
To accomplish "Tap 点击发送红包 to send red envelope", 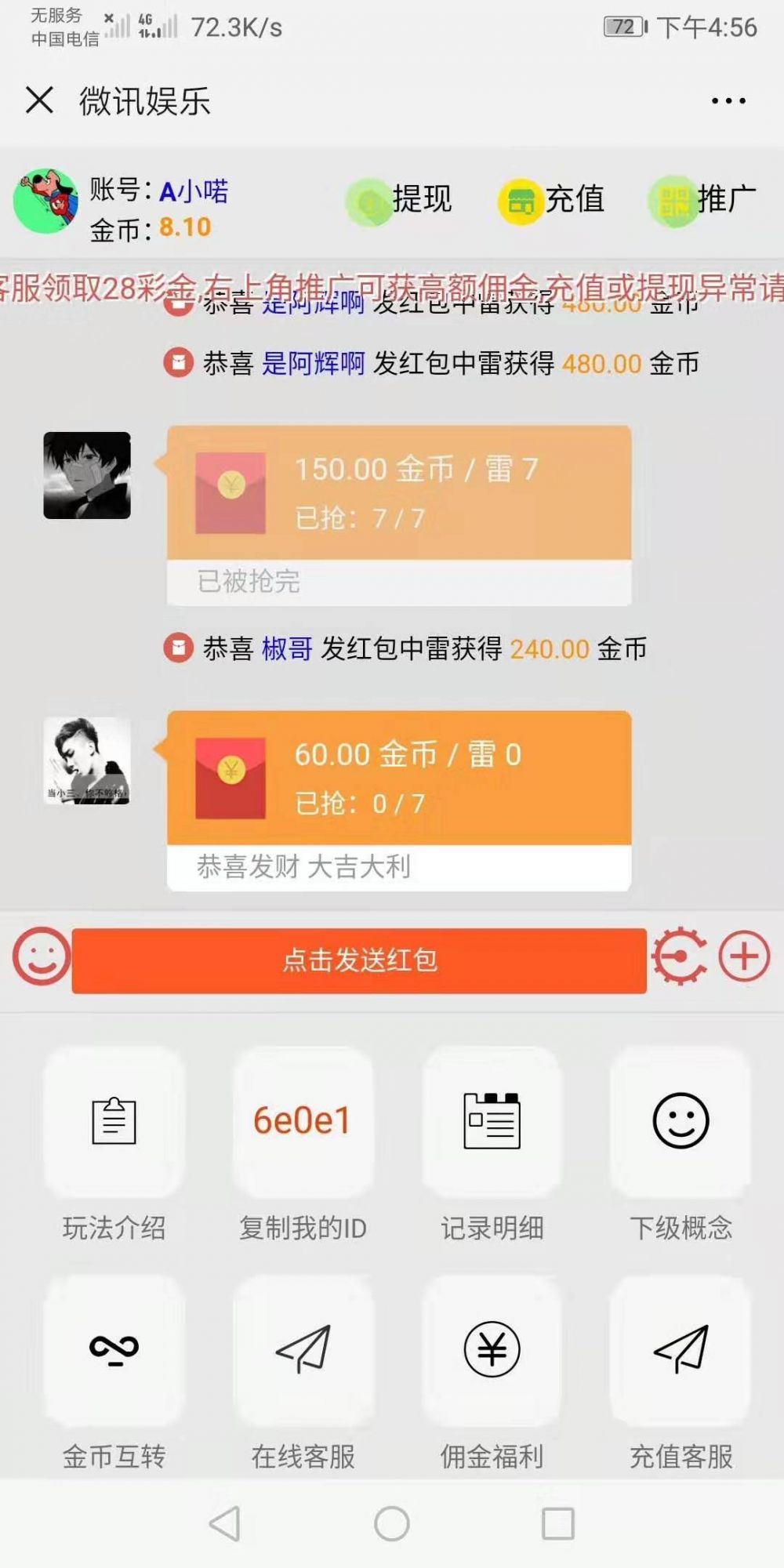I will point(361,960).
